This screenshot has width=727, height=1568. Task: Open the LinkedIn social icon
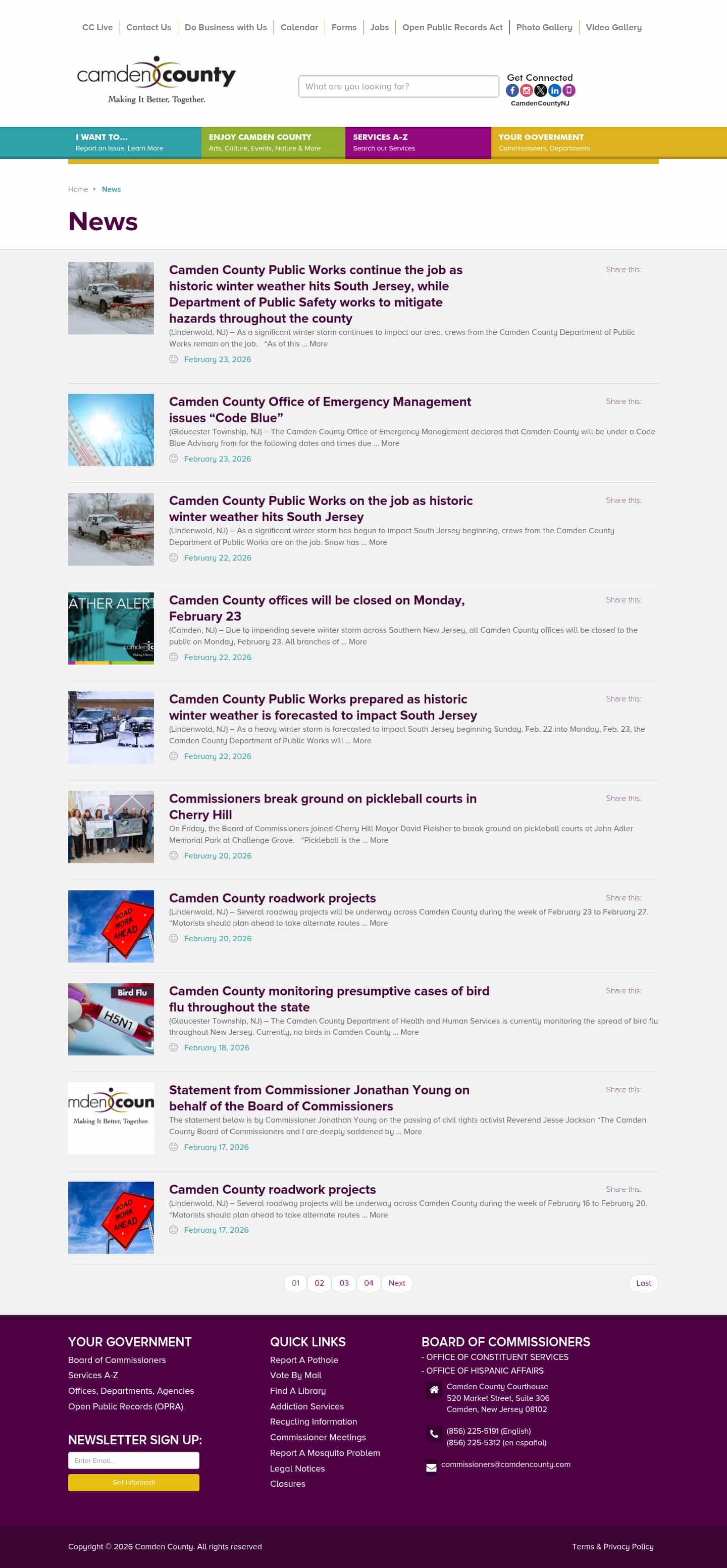click(x=554, y=90)
